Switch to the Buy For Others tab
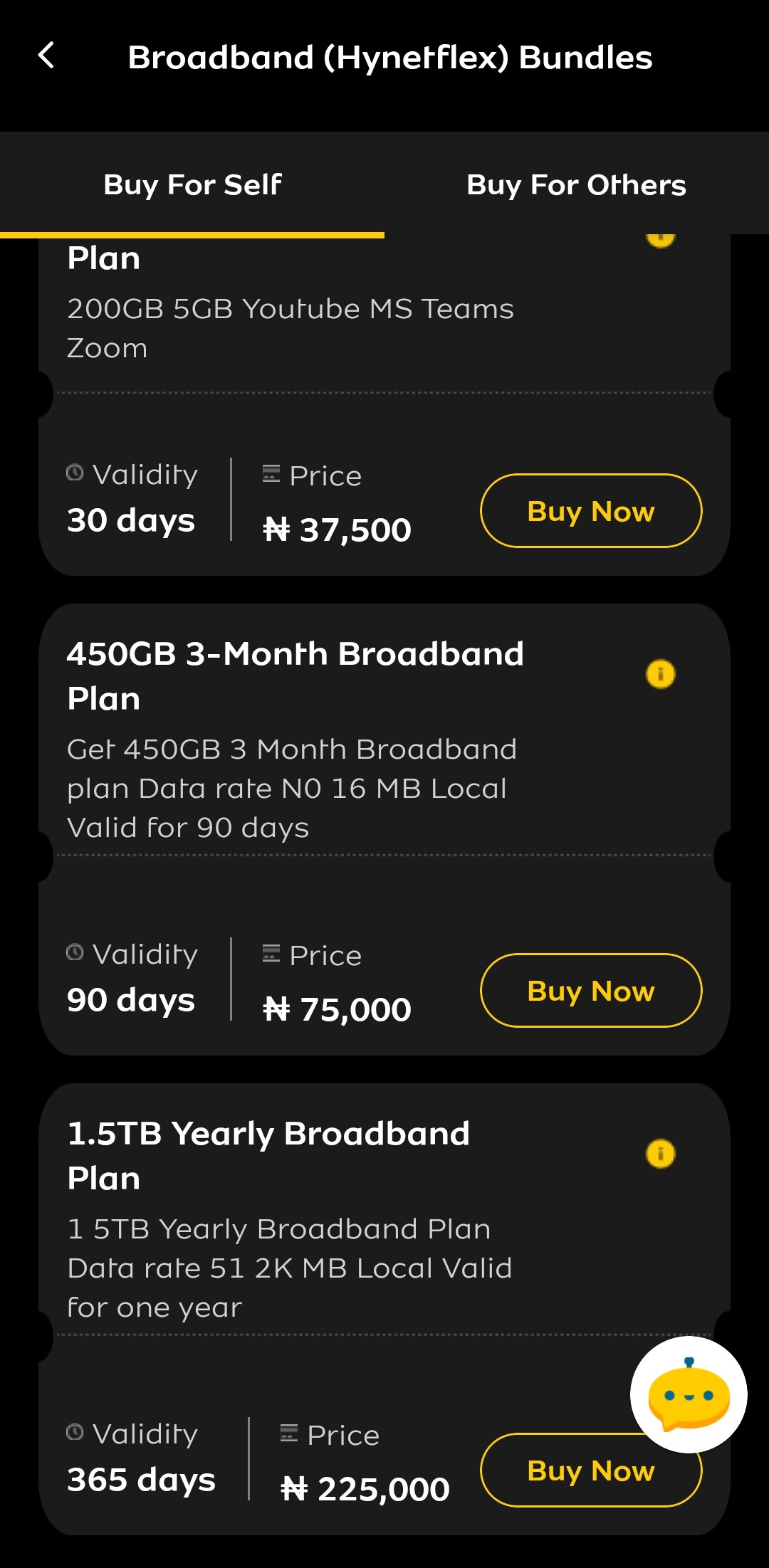This screenshot has width=769, height=1568. pyautogui.click(x=576, y=184)
